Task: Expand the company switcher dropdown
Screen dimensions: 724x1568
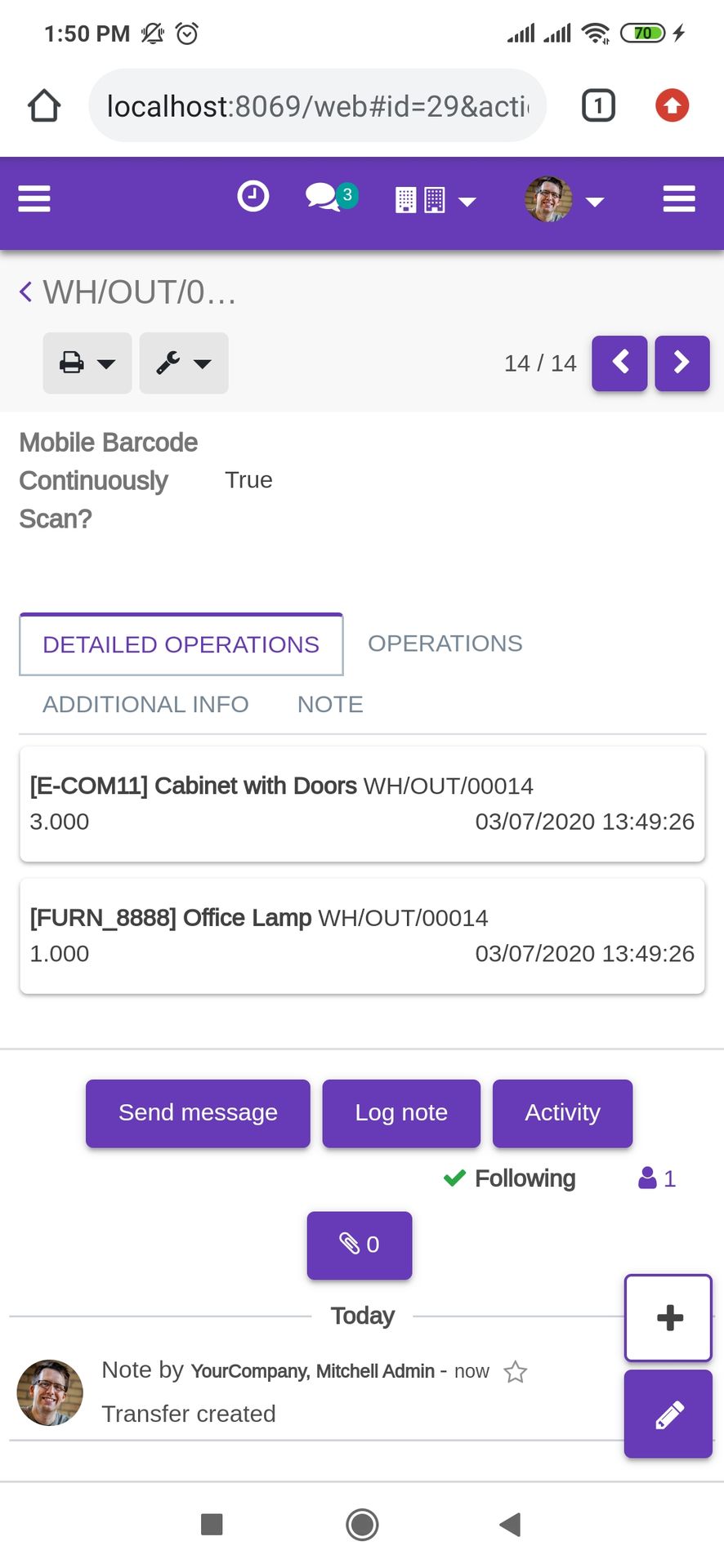Action: [435, 200]
